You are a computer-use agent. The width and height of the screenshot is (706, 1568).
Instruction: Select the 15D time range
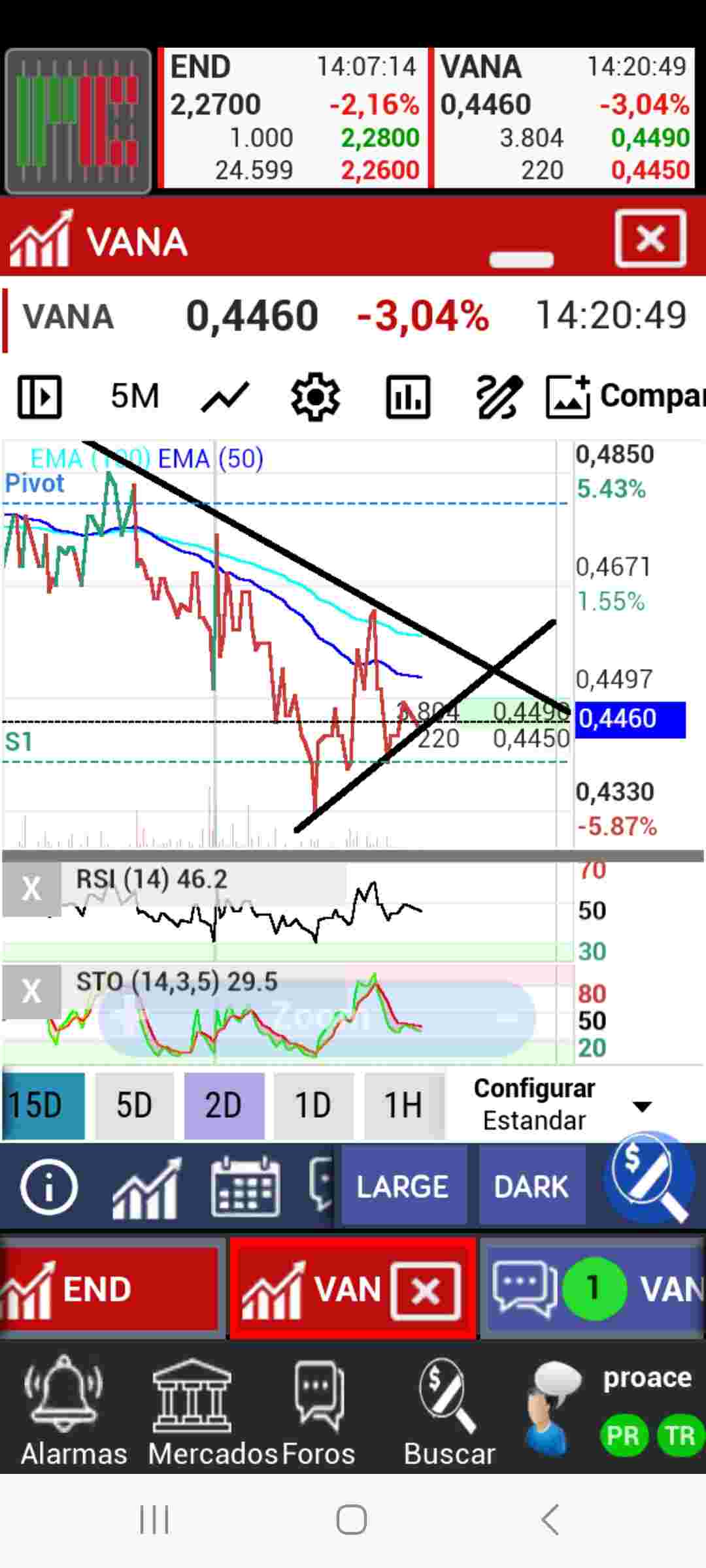click(x=43, y=1105)
